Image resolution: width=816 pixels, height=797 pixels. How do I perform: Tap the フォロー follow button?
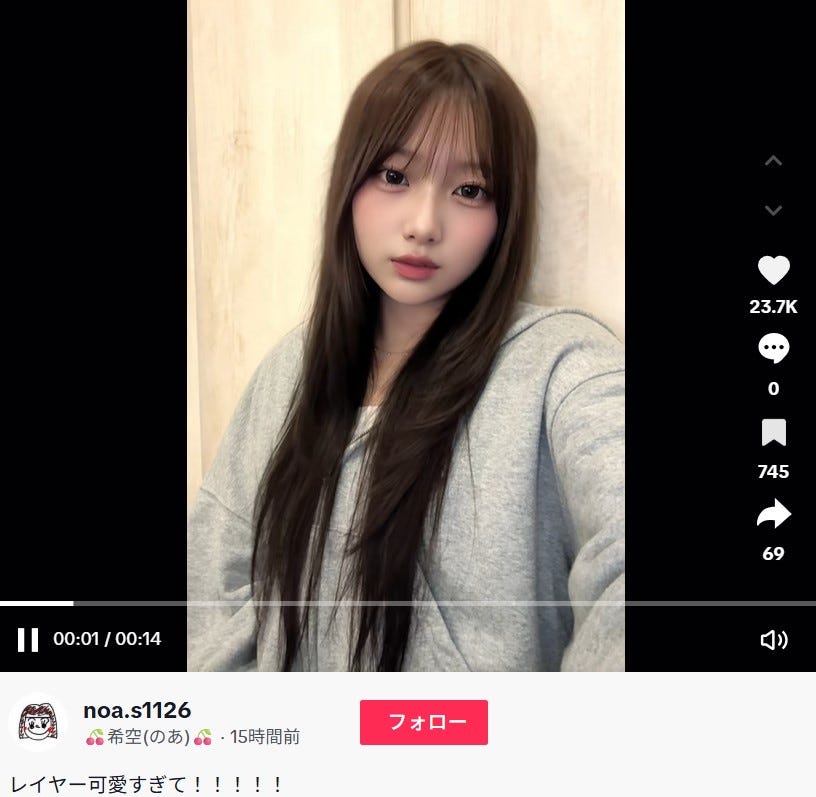[423, 722]
